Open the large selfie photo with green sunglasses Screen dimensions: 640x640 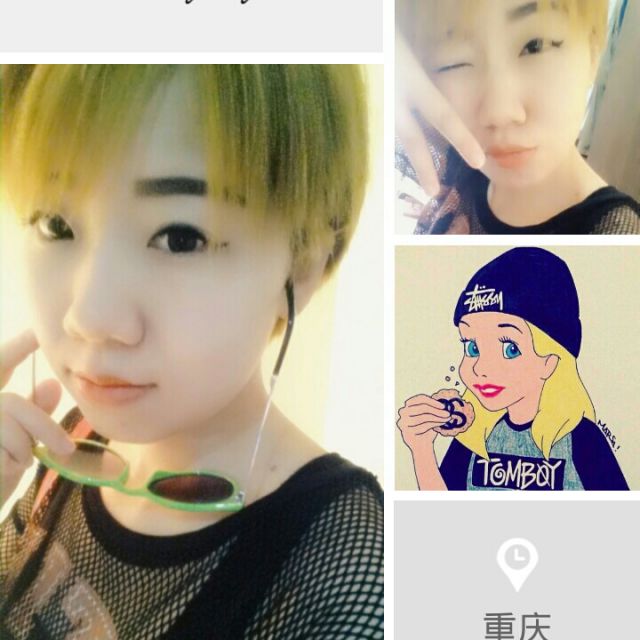pos(190,350)
